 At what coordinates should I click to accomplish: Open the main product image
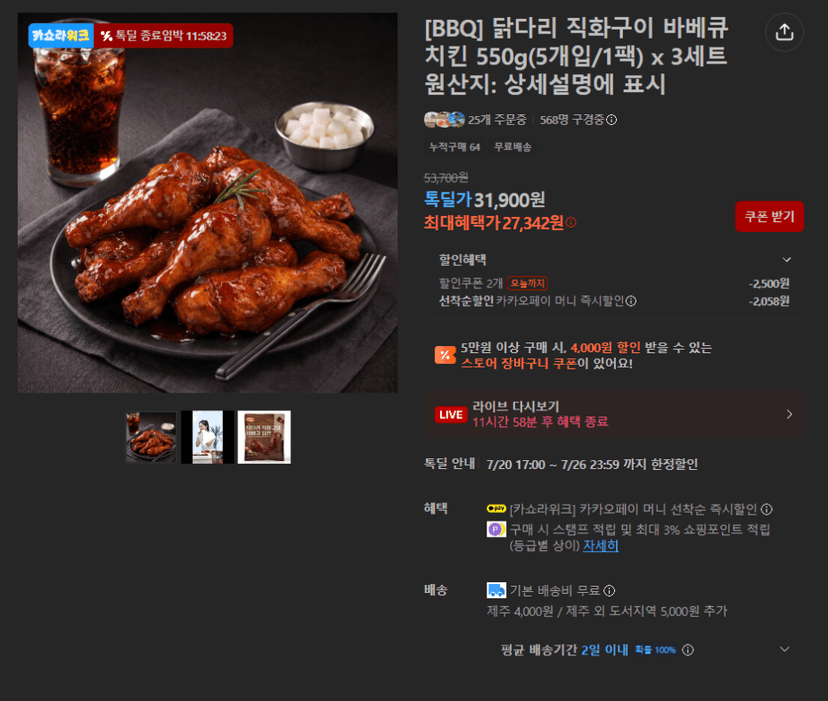click(208, 203)
